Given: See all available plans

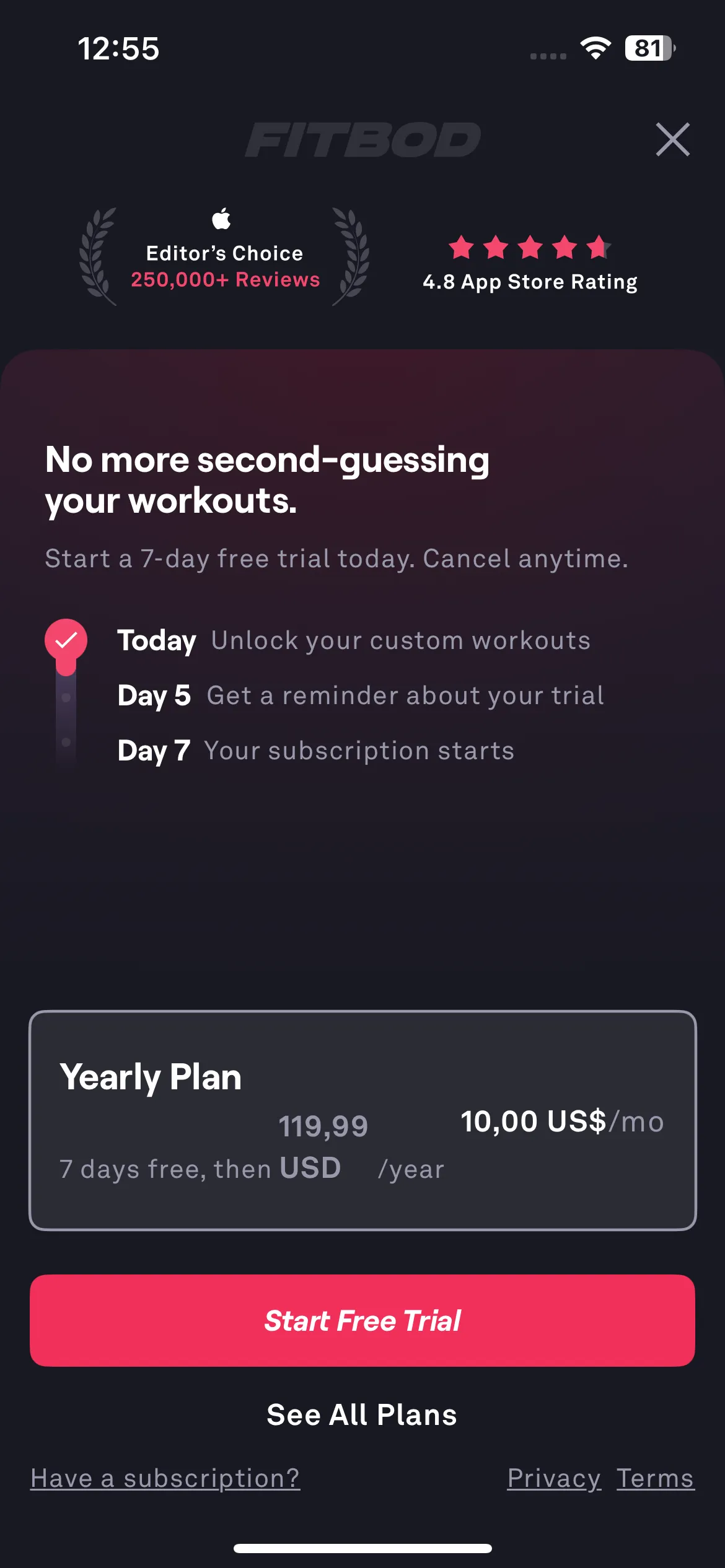Looking at the screenshot, I should (x=362, y=1415).
